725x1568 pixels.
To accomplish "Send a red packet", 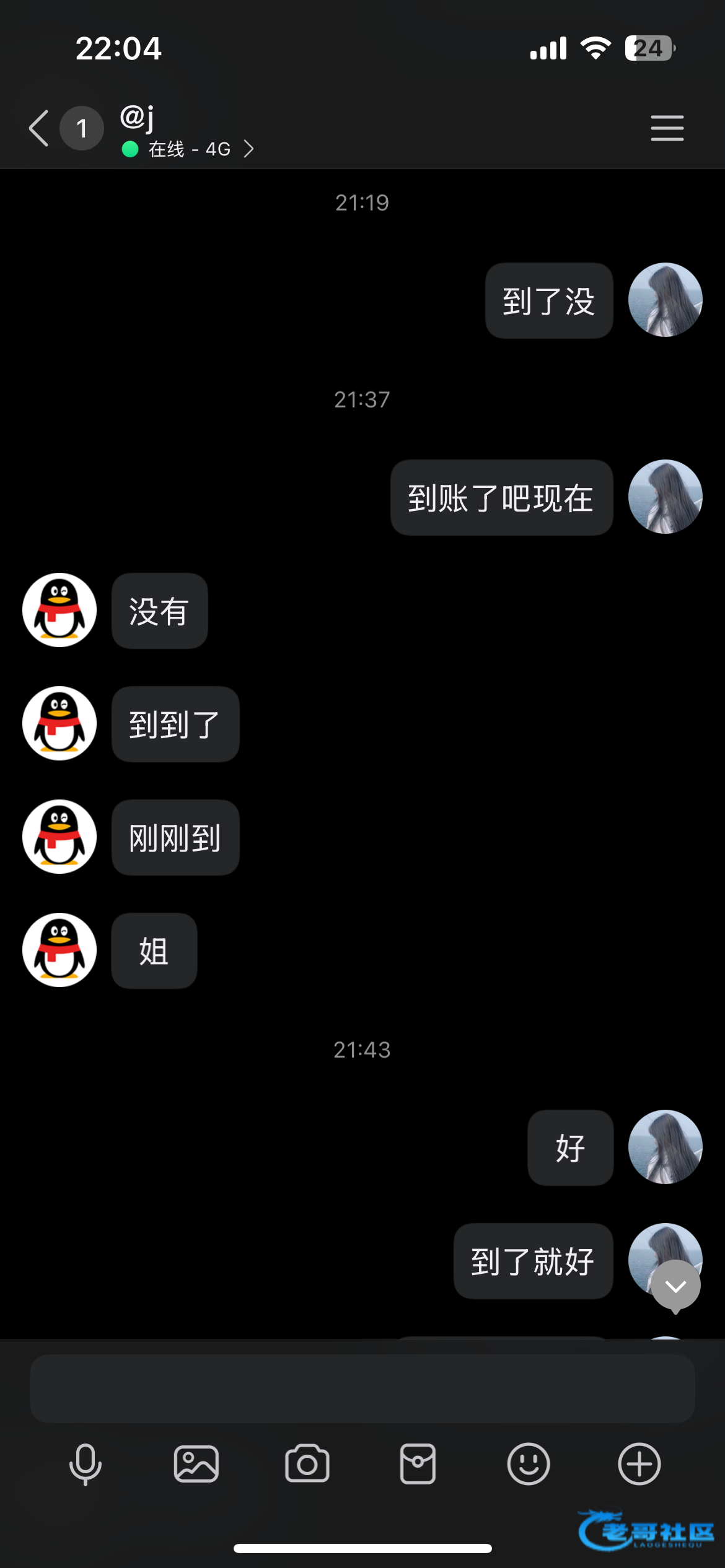I will click(x=418, y=1464).
